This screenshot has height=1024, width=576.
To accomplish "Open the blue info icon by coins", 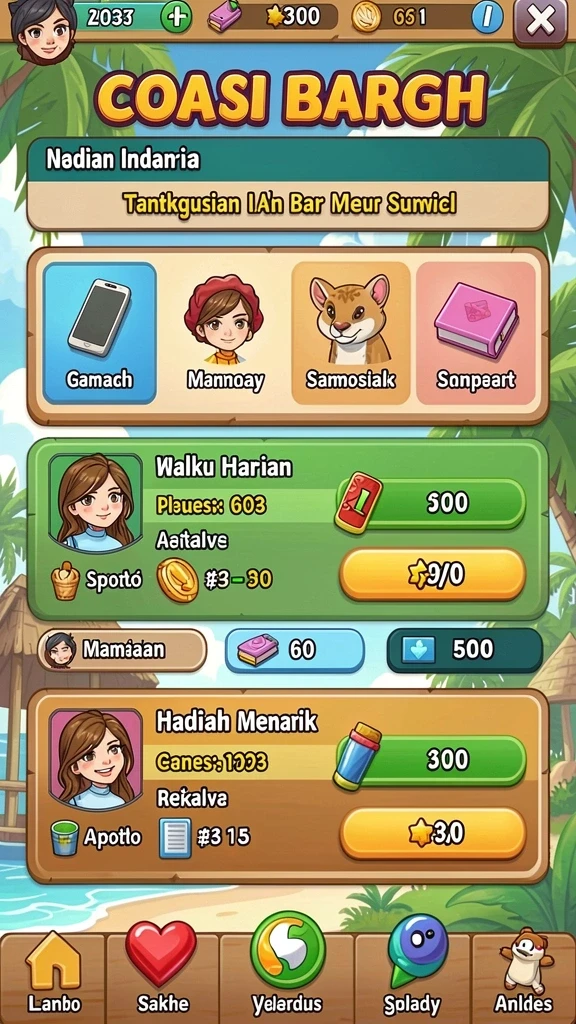I will click(487, 18).
